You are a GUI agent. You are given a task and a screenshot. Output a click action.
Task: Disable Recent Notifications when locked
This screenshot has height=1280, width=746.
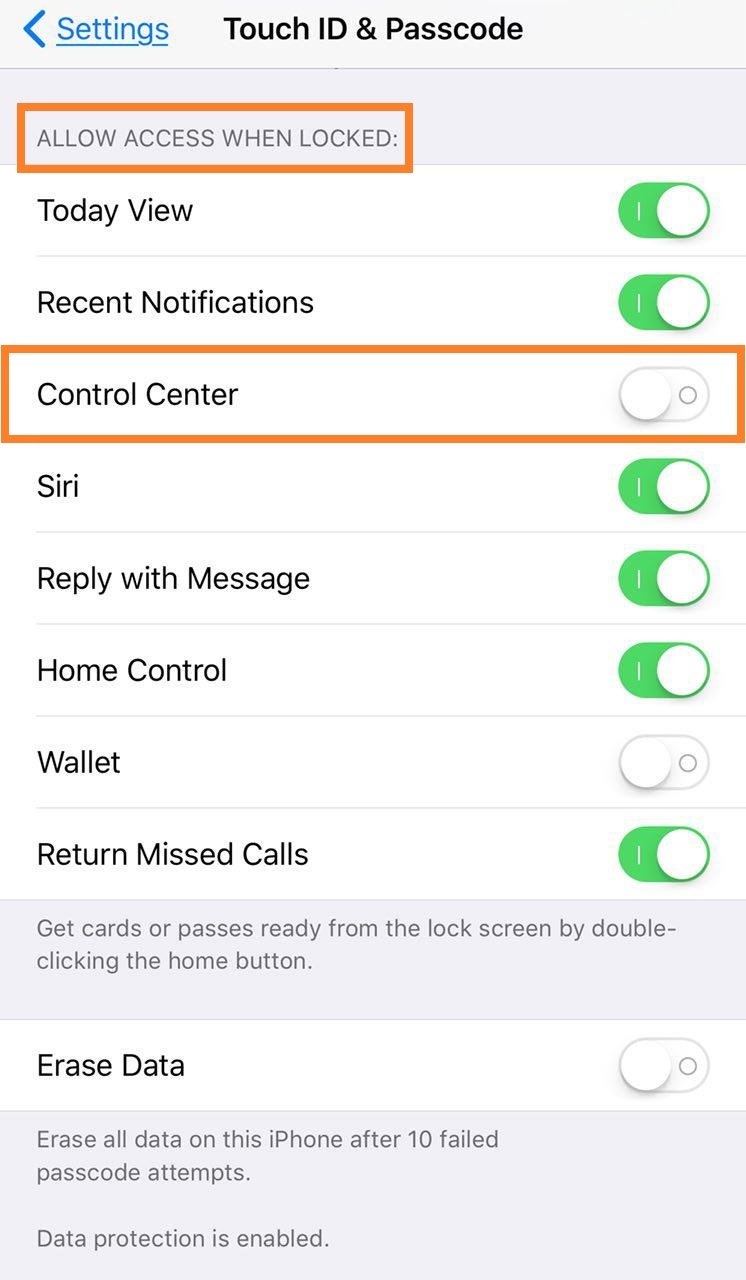[663, 303]
